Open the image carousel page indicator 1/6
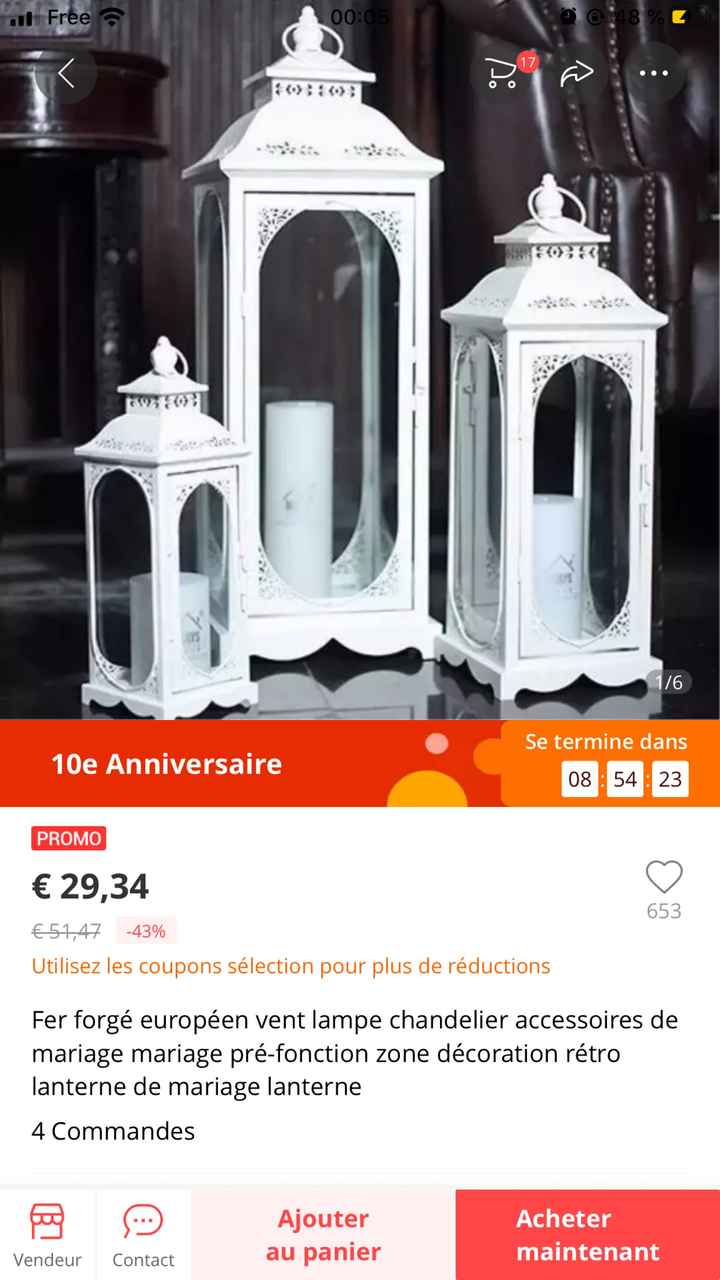This screenshot has height=1280, width=720. tap(668, 682)
